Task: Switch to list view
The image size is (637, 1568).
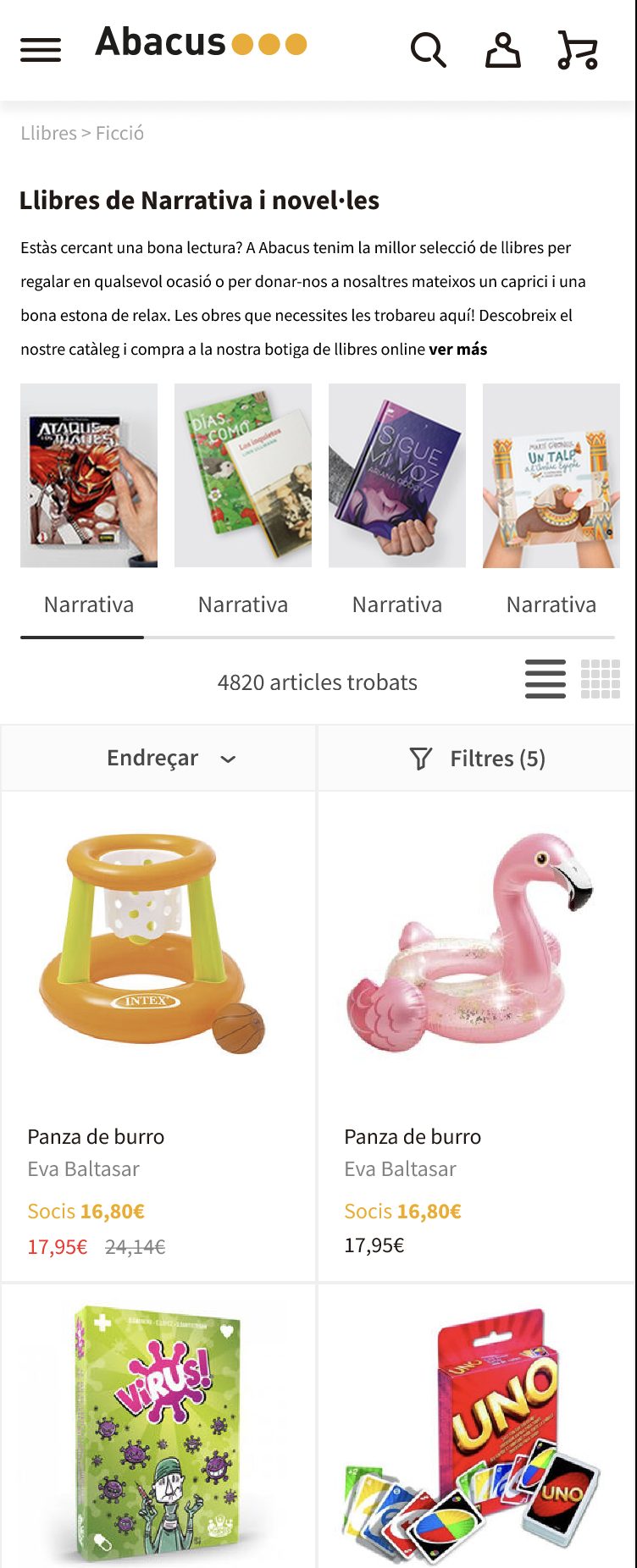Action: 545,679
